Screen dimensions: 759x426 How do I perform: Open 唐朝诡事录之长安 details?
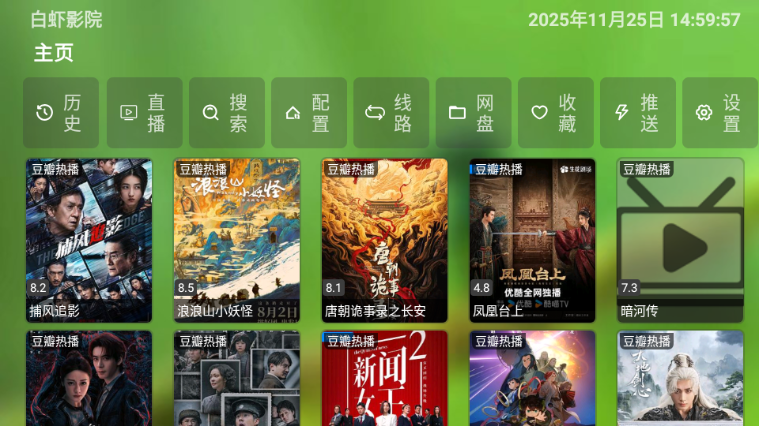point(384,240)
